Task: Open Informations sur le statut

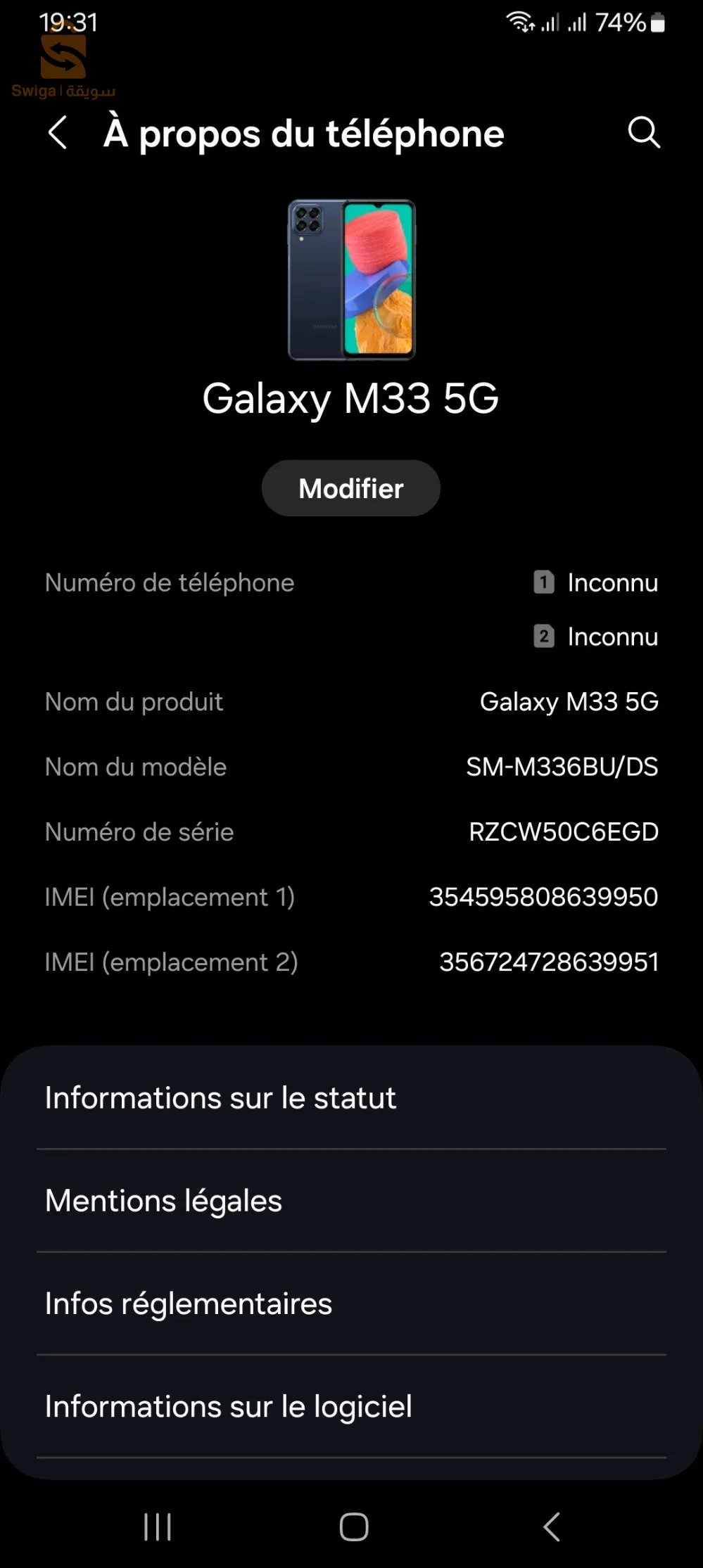Action: pyautogui.click(x=220, y=1097)
